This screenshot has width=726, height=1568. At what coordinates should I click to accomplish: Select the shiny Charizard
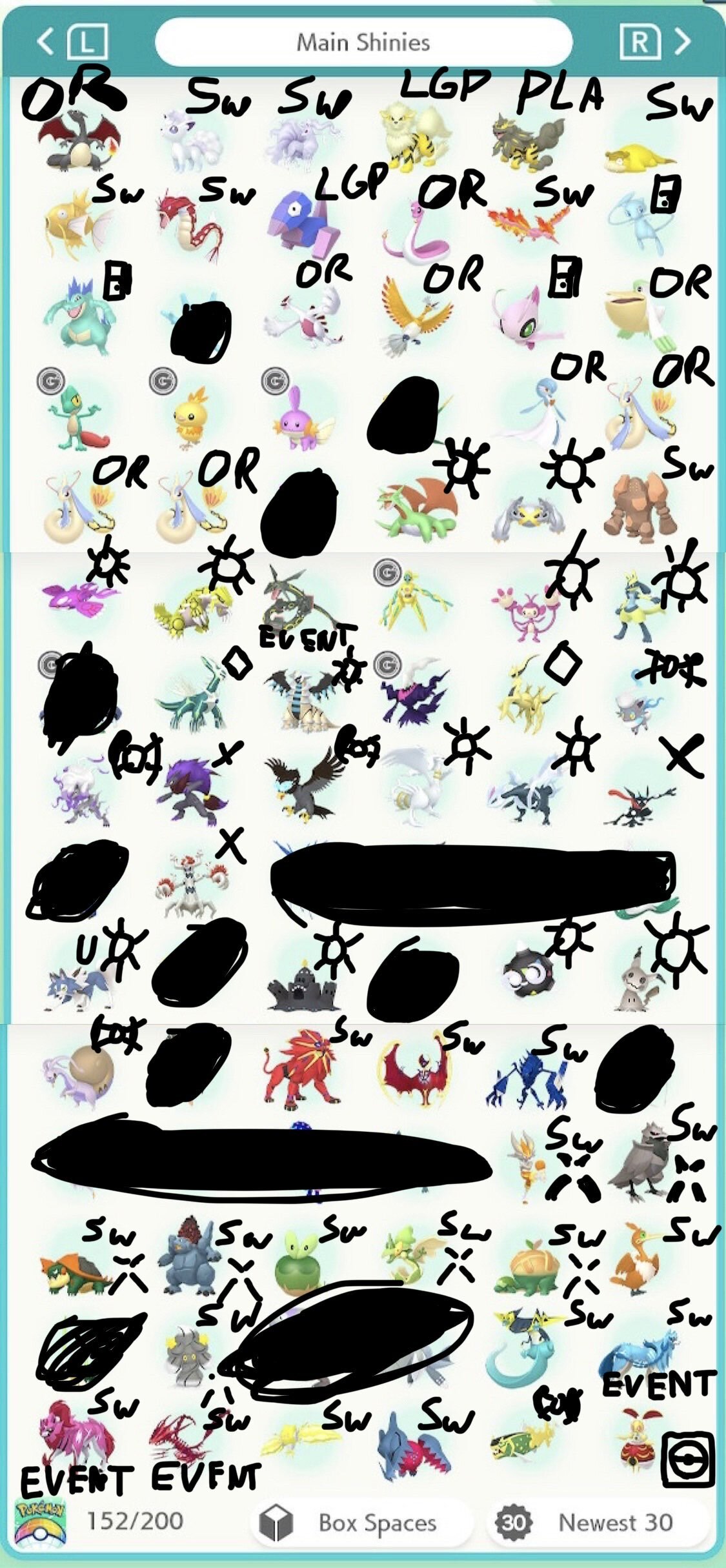pos(77,143)
